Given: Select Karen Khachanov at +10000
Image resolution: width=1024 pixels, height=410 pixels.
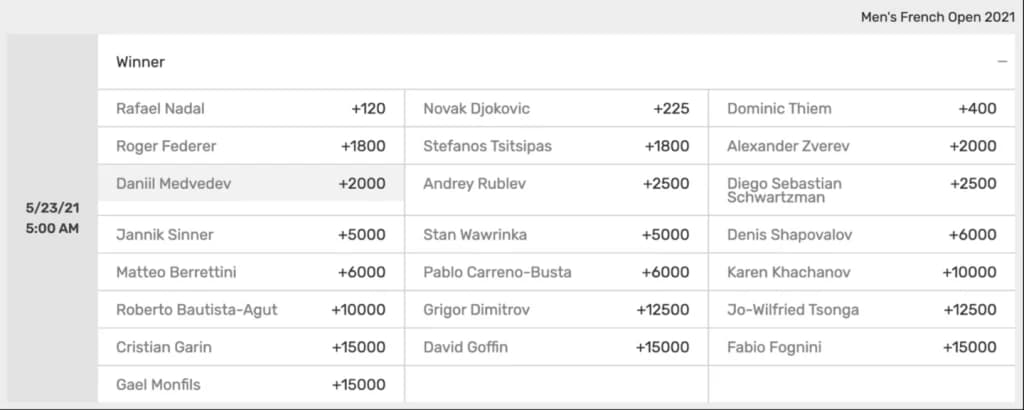Looking at the screenshot, I should (861, 272).
